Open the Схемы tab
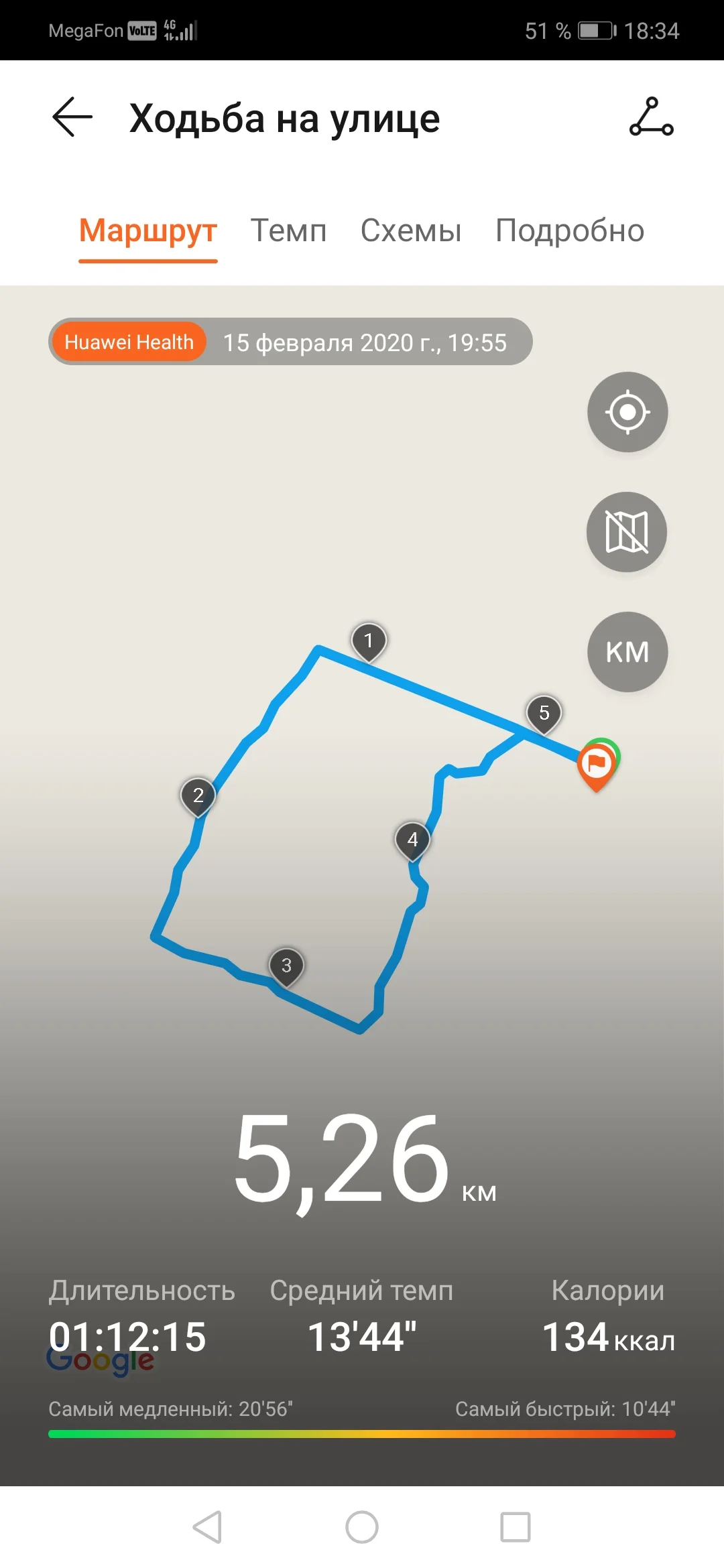Viewport: 724px width, 1568px height. click(x=411, y=231)
